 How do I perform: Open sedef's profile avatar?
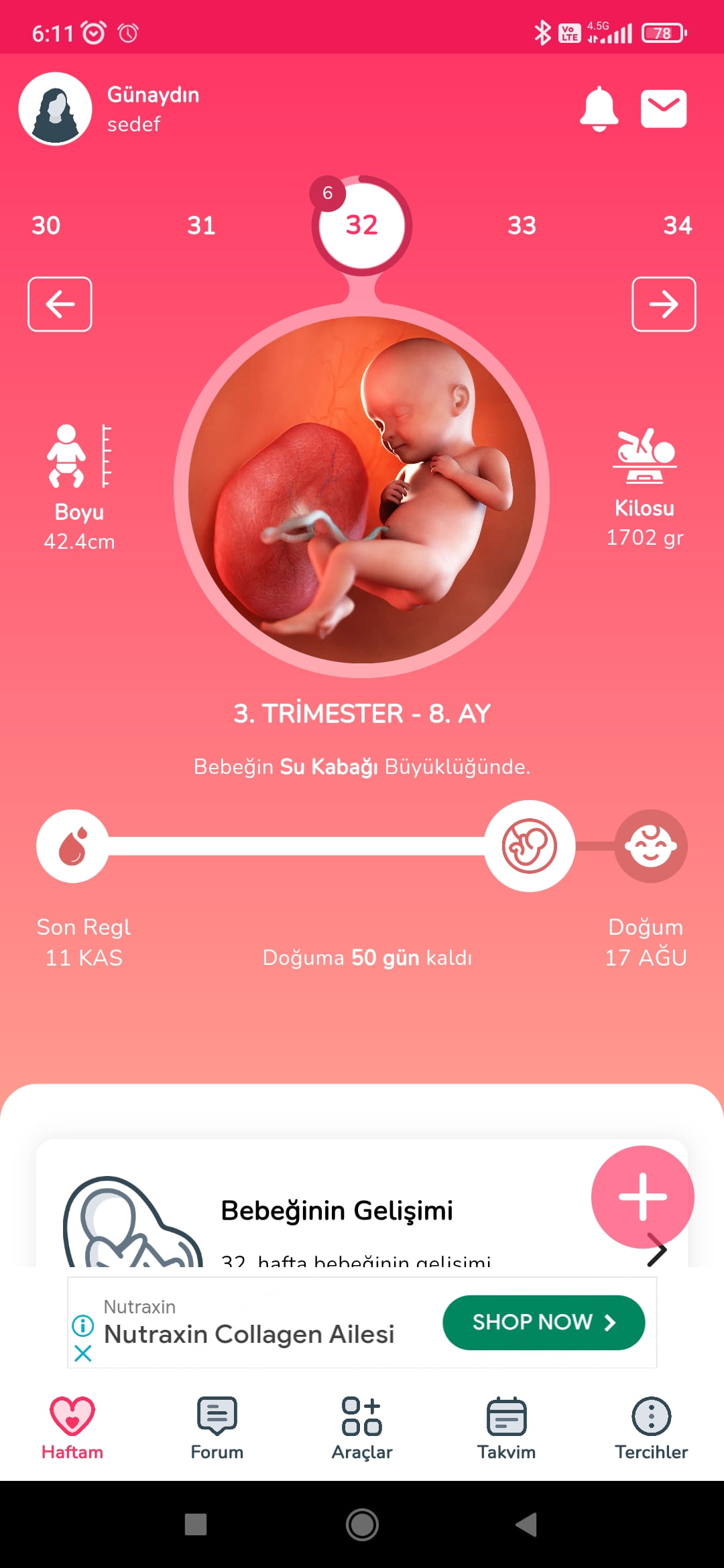pyautogui.click(x=56, y=109)
